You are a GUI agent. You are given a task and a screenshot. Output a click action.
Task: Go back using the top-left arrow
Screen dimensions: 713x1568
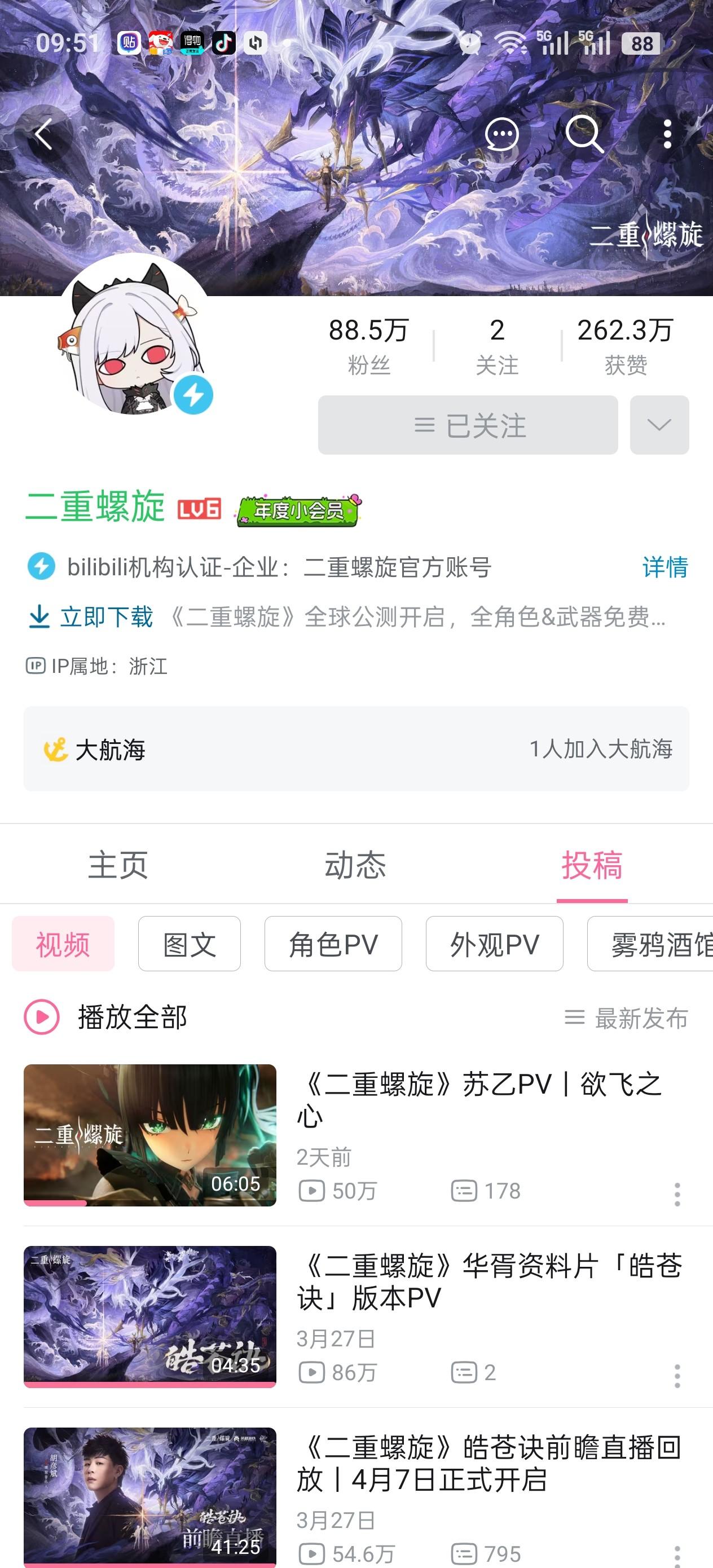point(43,134)
